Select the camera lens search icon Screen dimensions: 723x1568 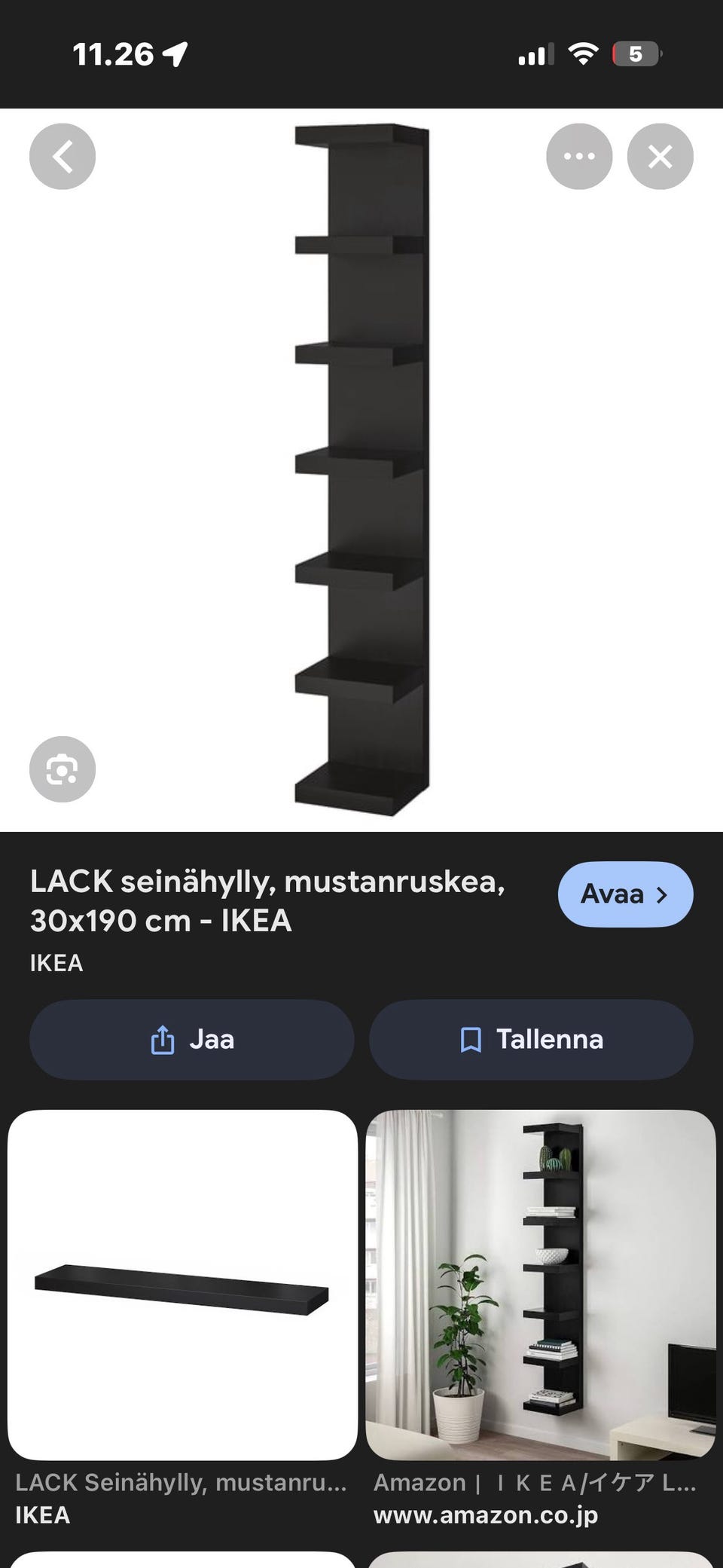[x=64, y=769]
